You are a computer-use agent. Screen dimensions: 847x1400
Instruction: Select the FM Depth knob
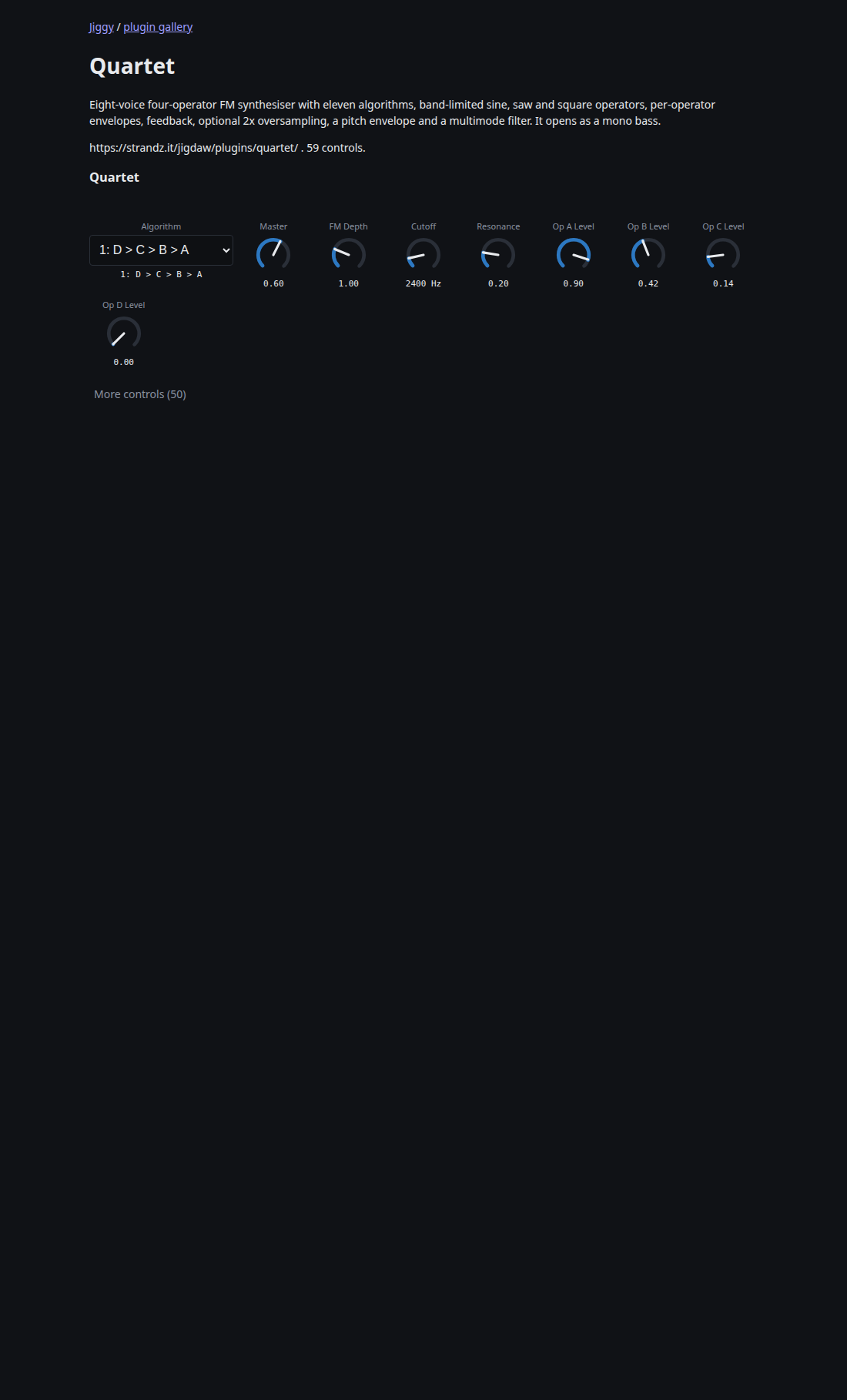tap(348, 254)
